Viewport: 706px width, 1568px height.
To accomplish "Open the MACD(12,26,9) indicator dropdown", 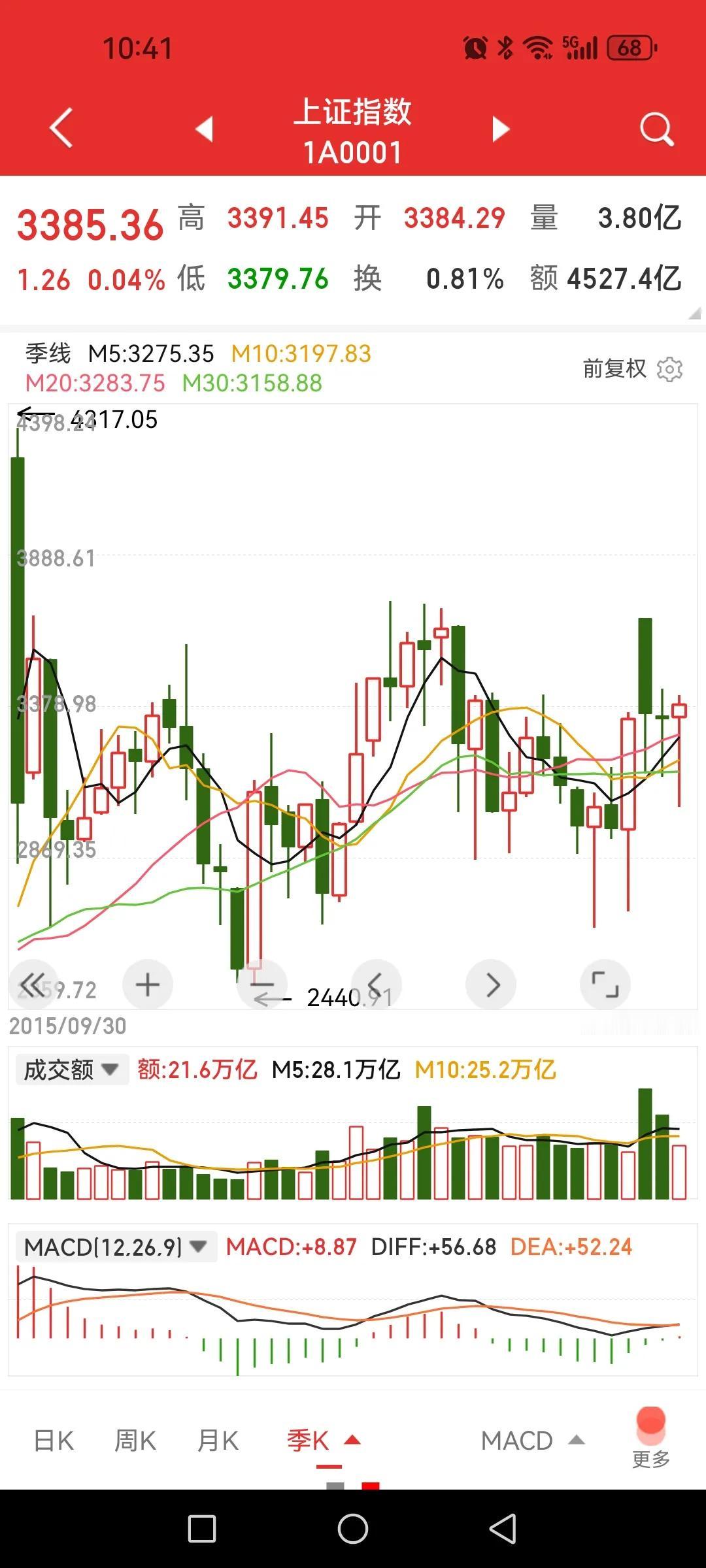I will coord(116,1247).
